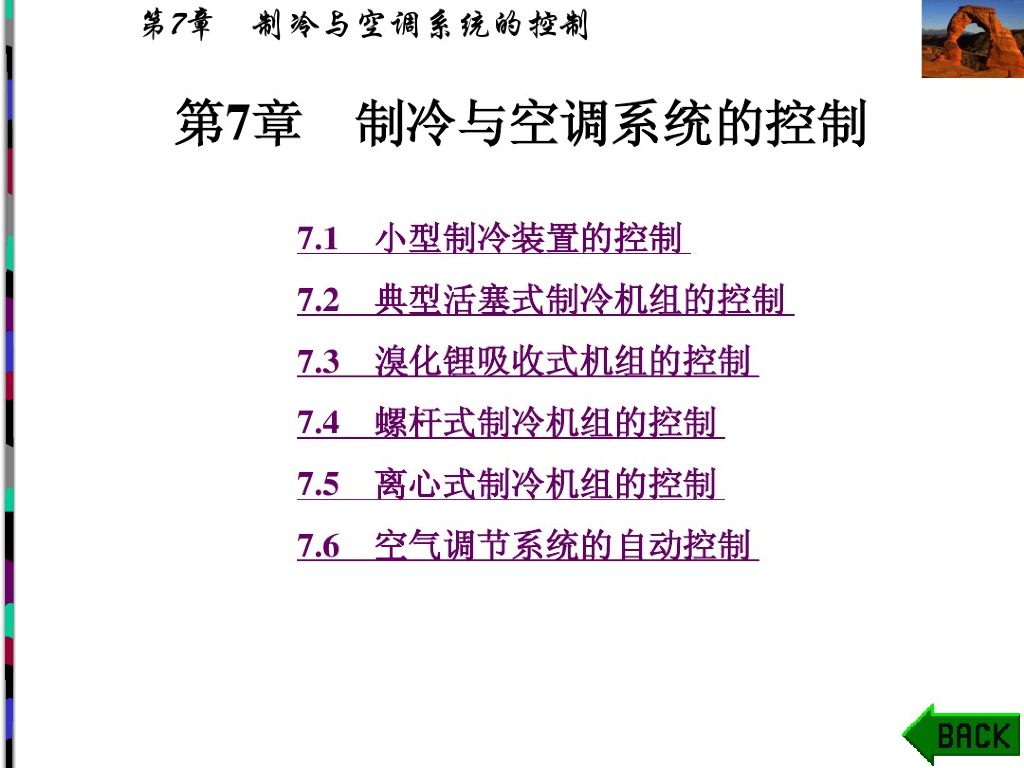
Task: Jump to 7.5 离心式制冷机组的控制
Action: point(511,484)
